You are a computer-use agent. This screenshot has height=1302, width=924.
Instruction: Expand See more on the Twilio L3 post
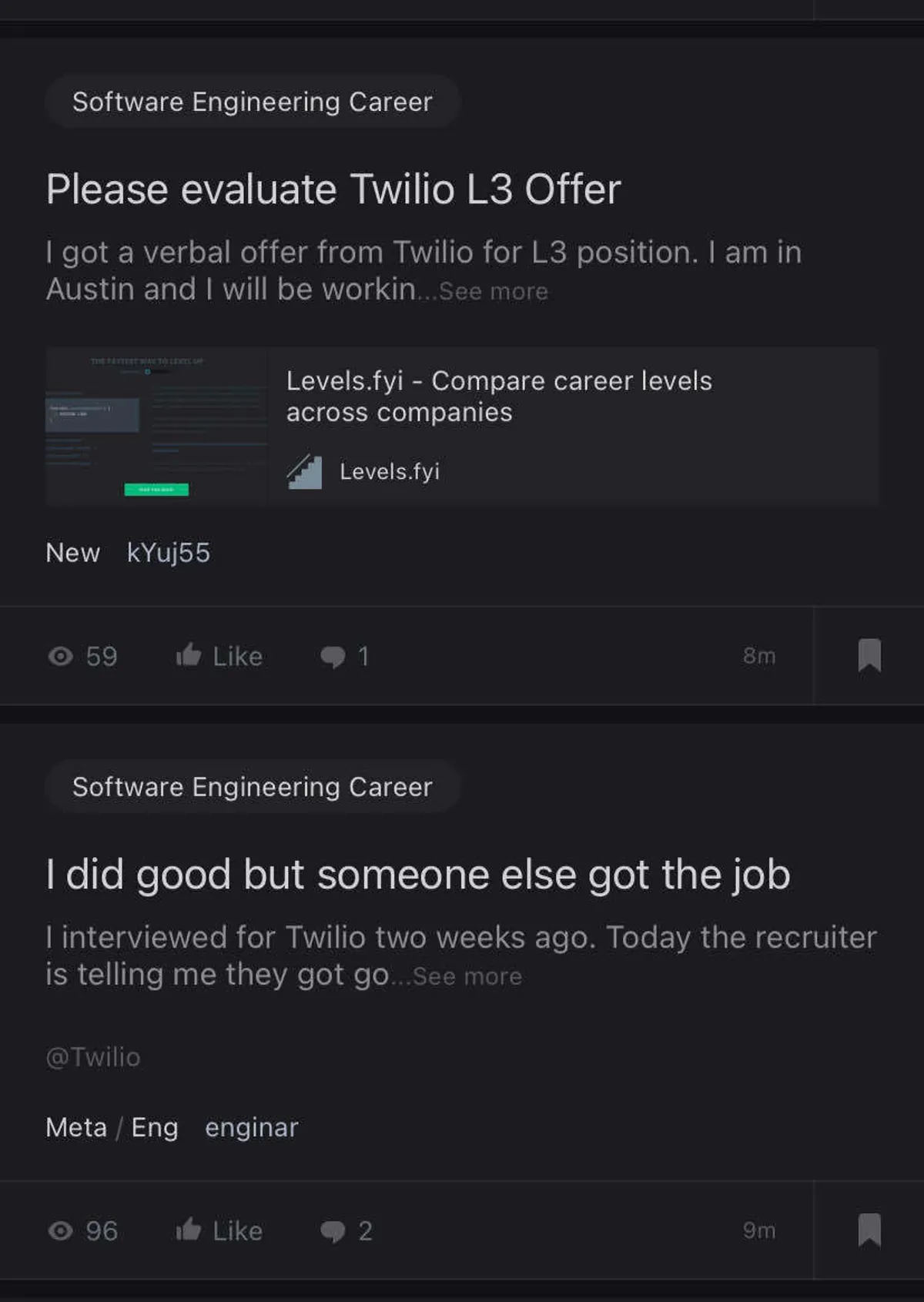[494, 292]
